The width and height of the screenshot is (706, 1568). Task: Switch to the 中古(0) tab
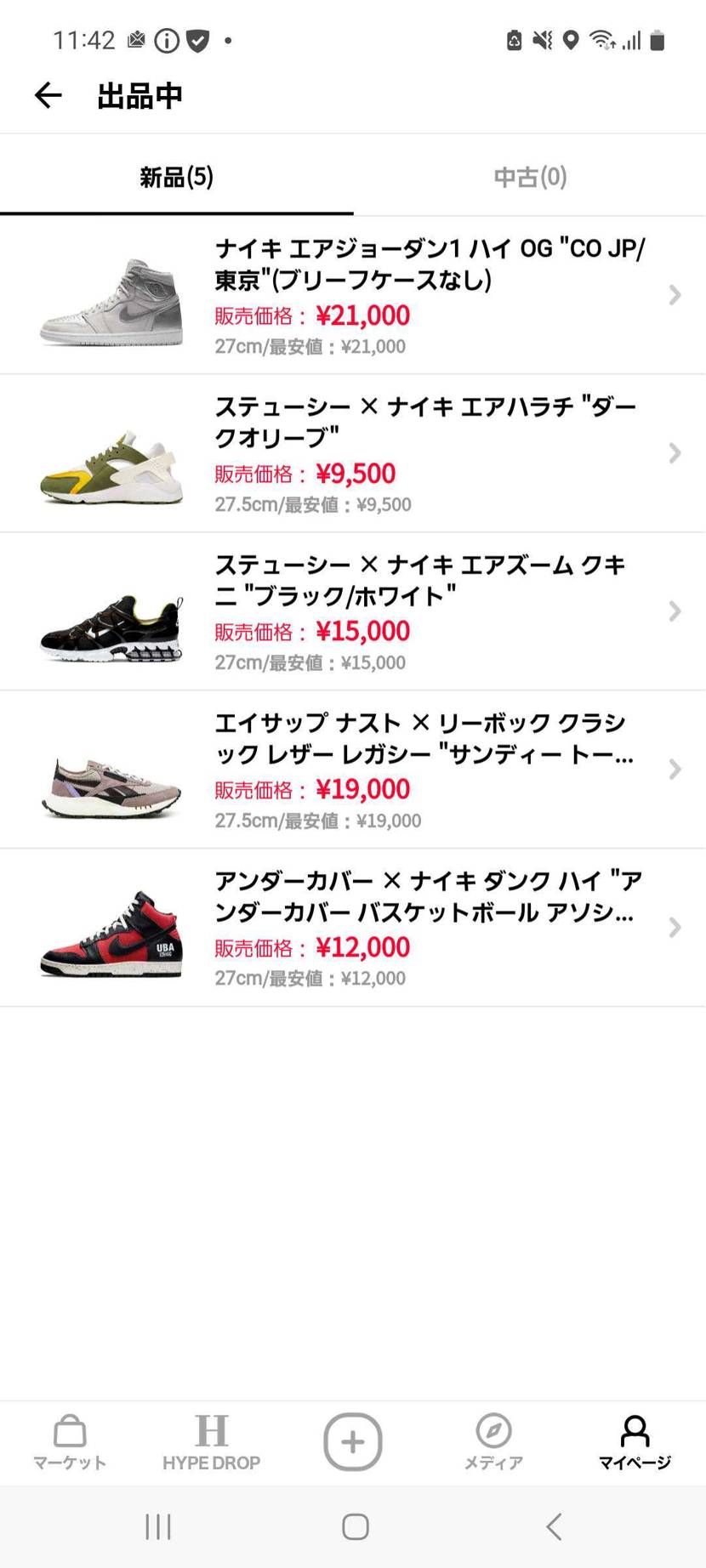529,176
